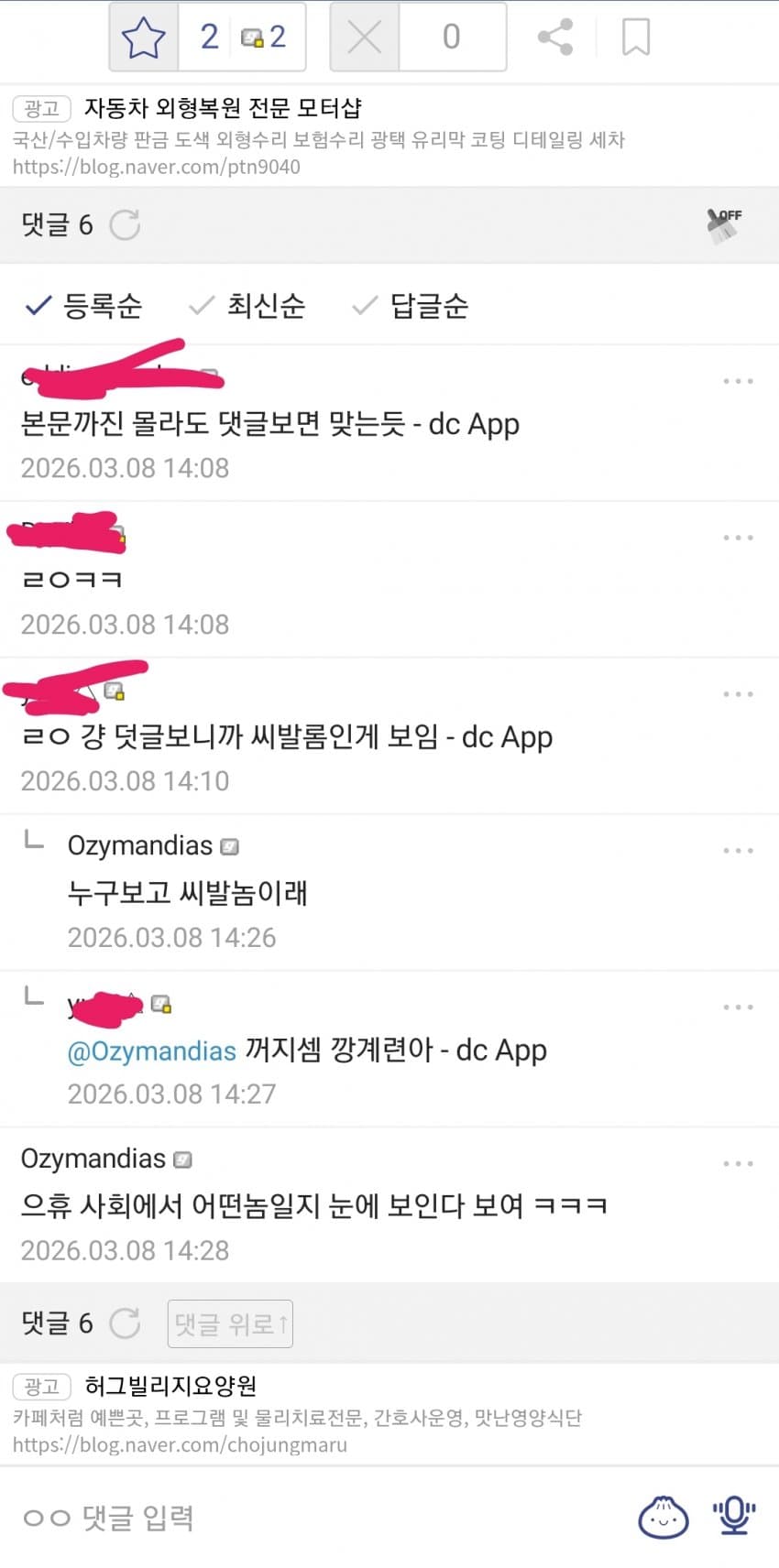Toggle the comment cleaner OFF brush icon

click(724, 224)
